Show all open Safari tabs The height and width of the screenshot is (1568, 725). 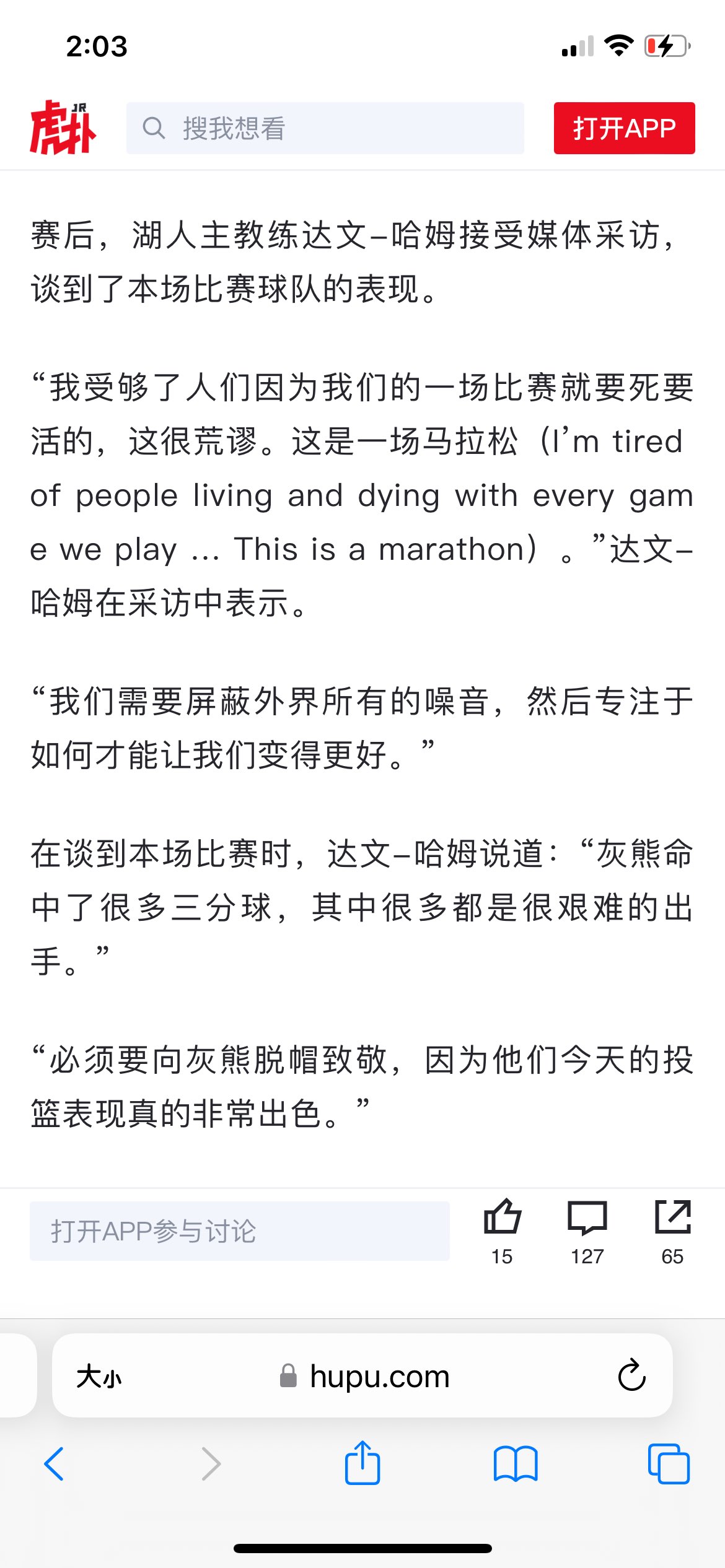669,1464
